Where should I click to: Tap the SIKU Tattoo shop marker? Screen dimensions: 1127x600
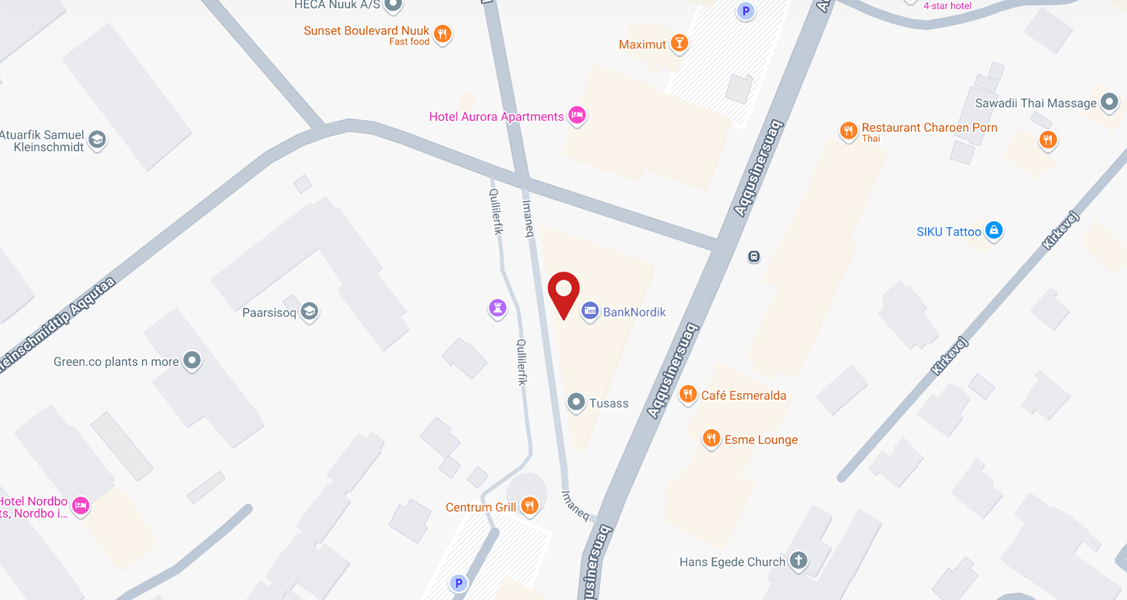(993, 231)
